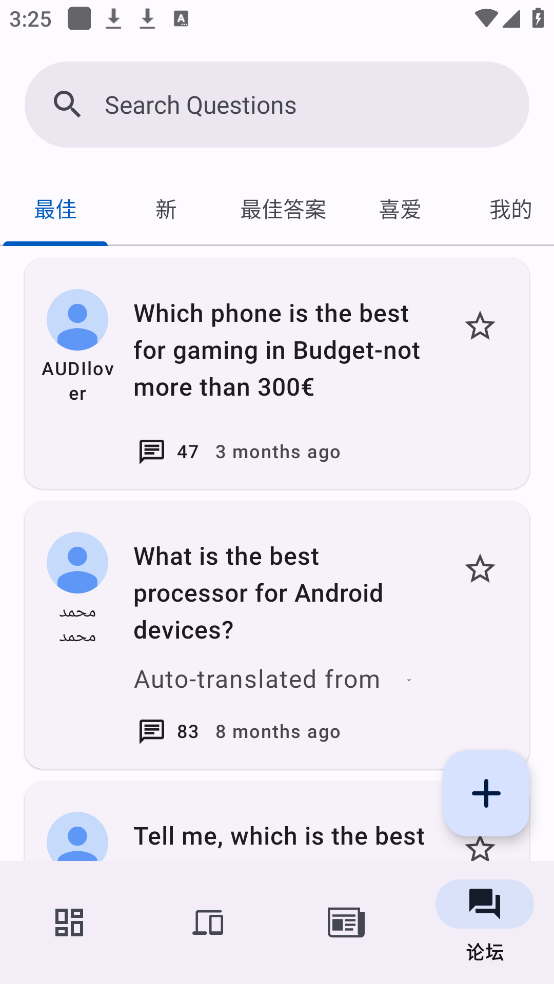Tap the 论坛 forum tab
The width and height of the screenshot is (554, 984).
coord(484,922)
